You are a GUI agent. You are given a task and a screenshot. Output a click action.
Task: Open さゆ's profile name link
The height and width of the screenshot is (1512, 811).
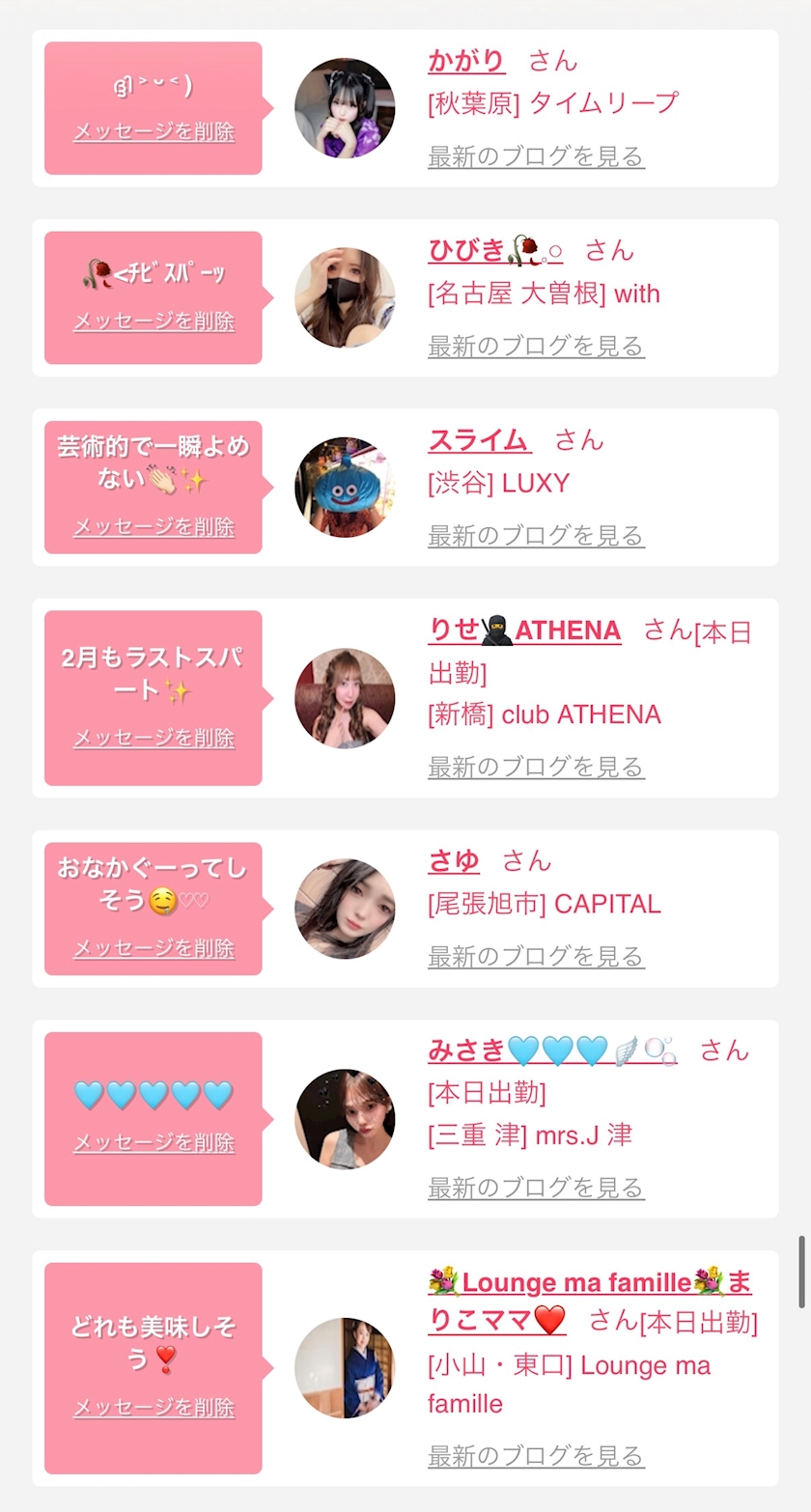pos(454,860)
